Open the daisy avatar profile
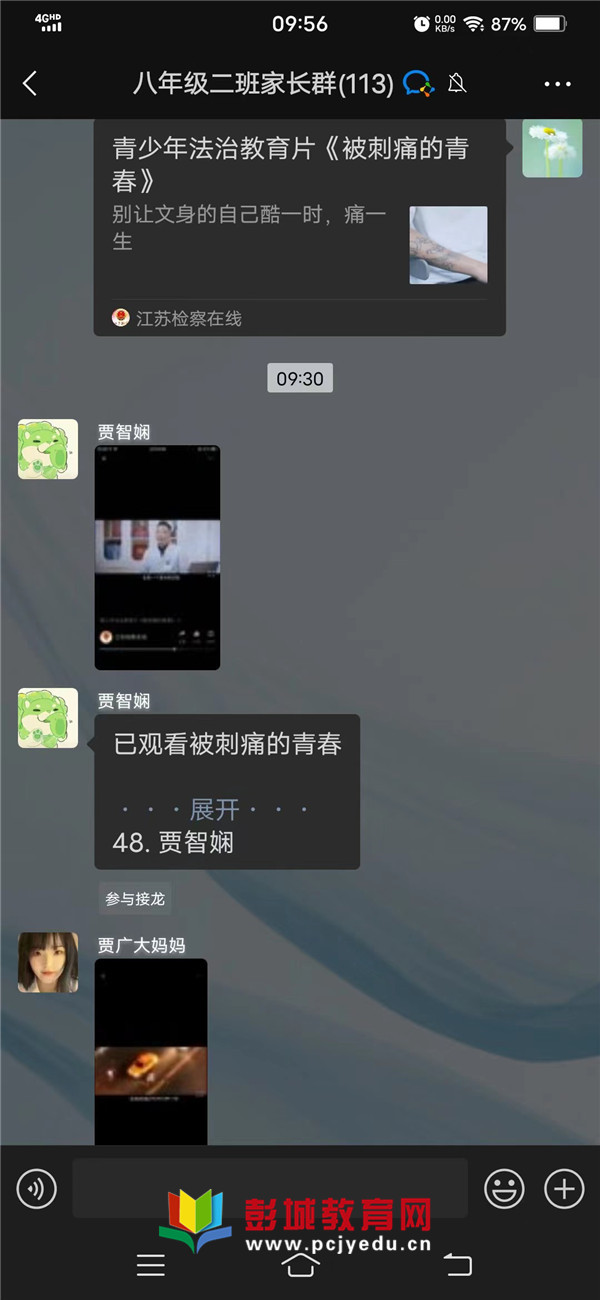The height and width of the screenshot is (1300, 600). tap(552, 148)
